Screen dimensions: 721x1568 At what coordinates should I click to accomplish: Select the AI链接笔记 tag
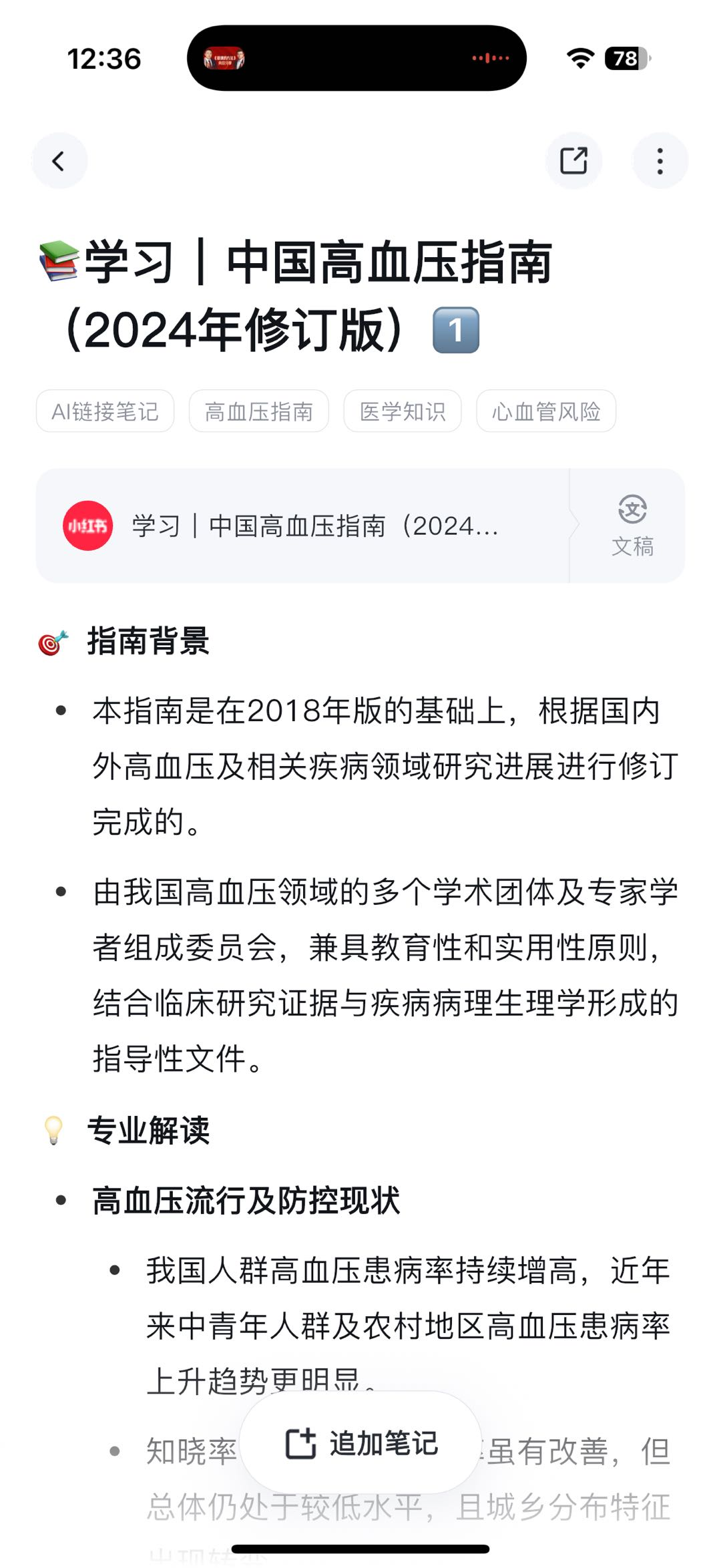[105, 411]
